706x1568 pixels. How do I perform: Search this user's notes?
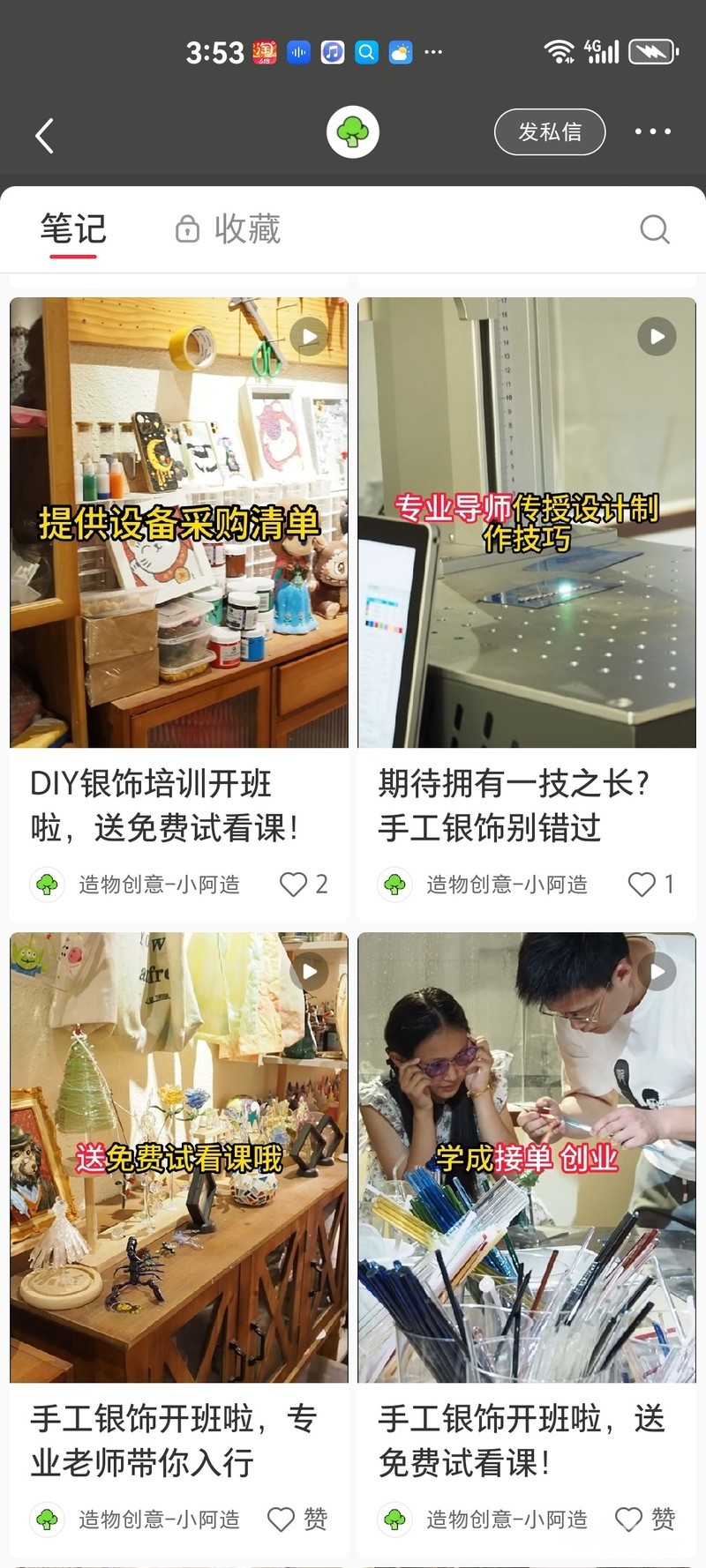tap(654, 229)
